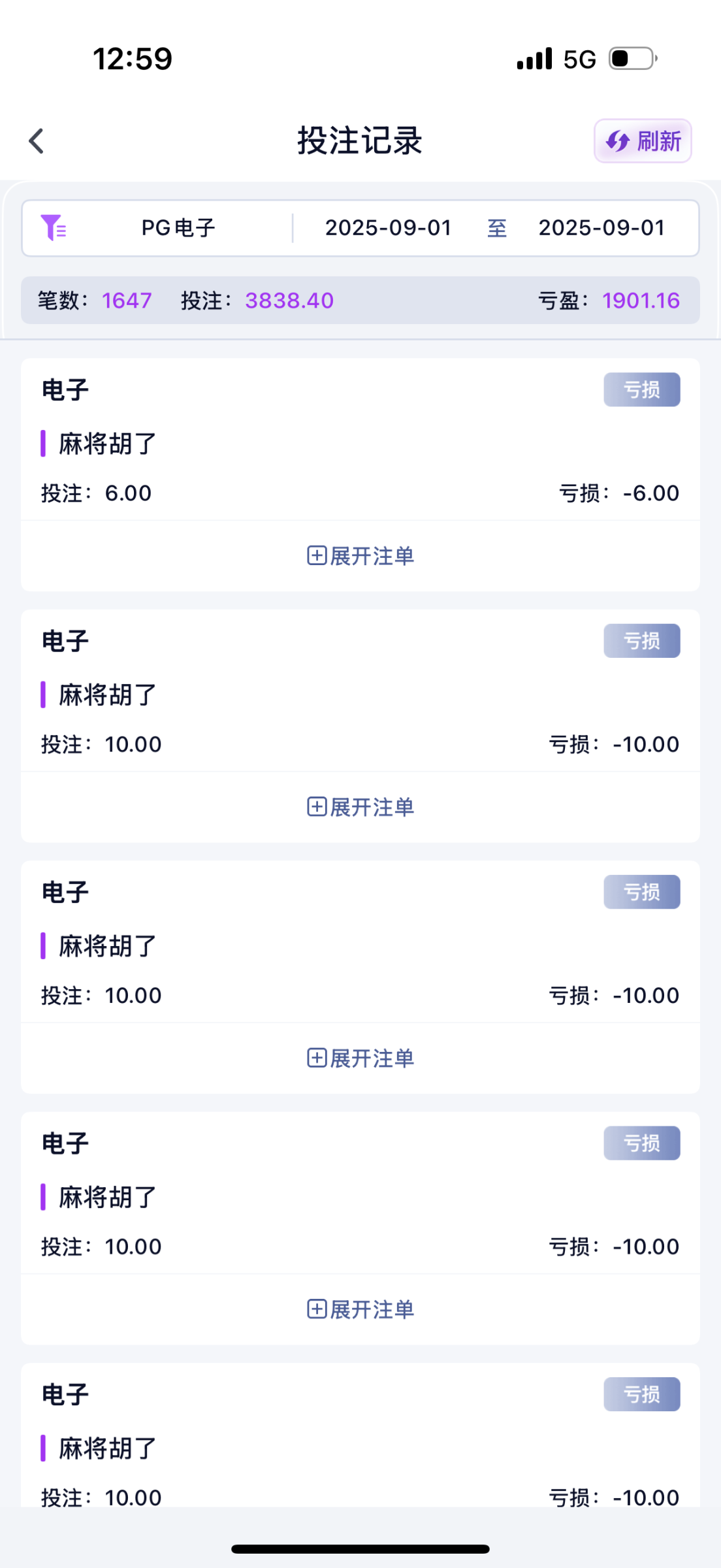Image resolution: width=721 pixels, height=1568 pixels.
Task: Tap the plus icon beside the second 展开注单
Action: click(x=317, y=808)
